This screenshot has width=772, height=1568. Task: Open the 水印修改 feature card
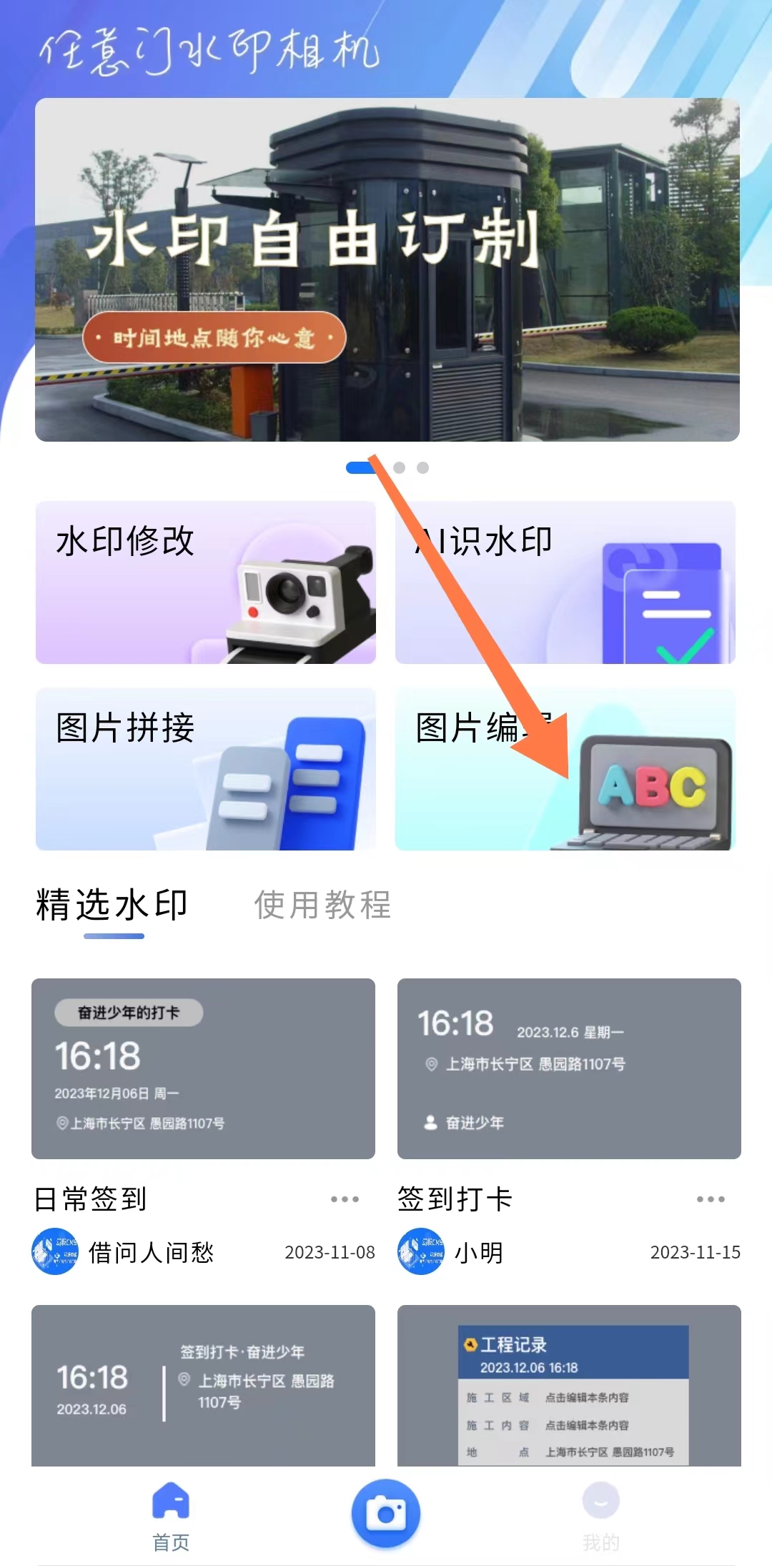click(205, 582)
